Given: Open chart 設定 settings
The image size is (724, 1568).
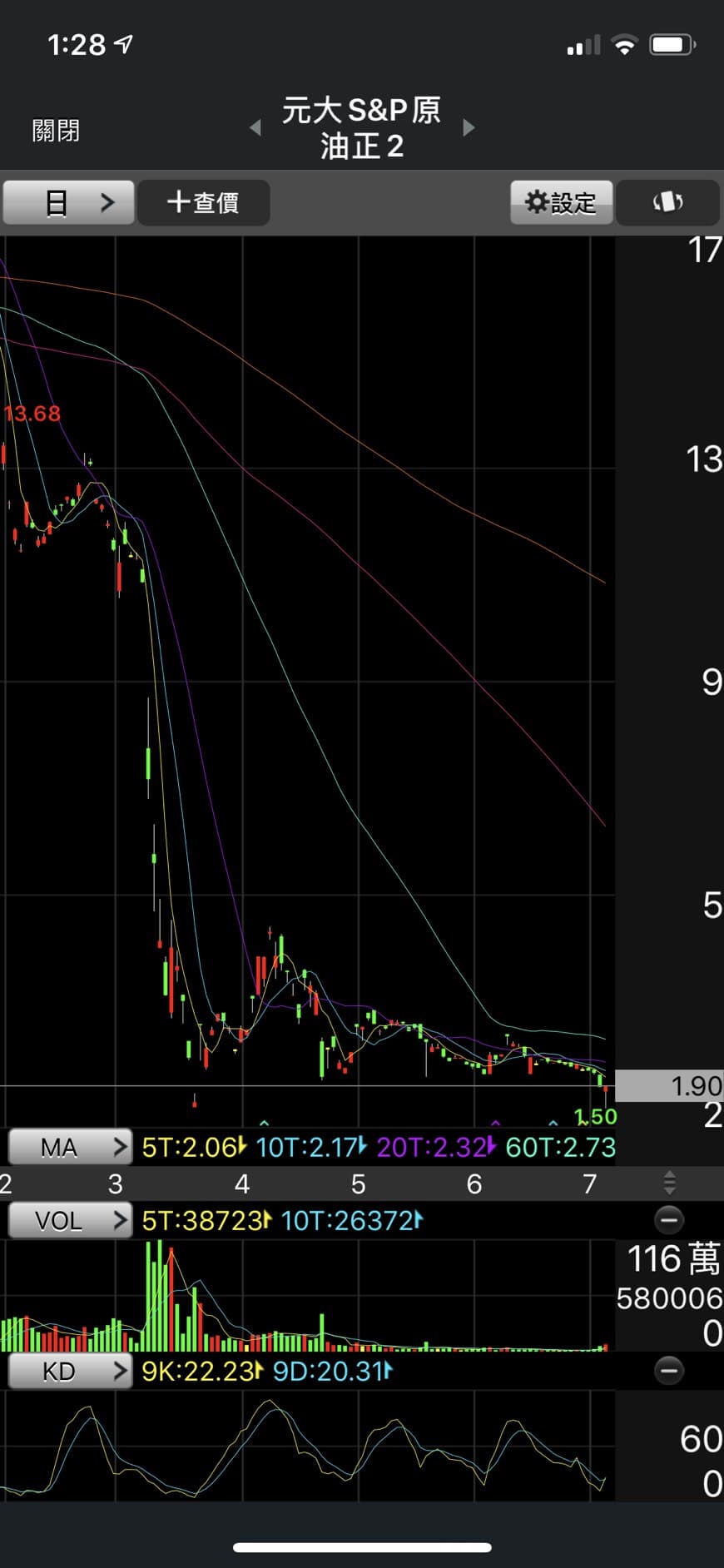Looking at the screenshot, I should pos(562,202).
